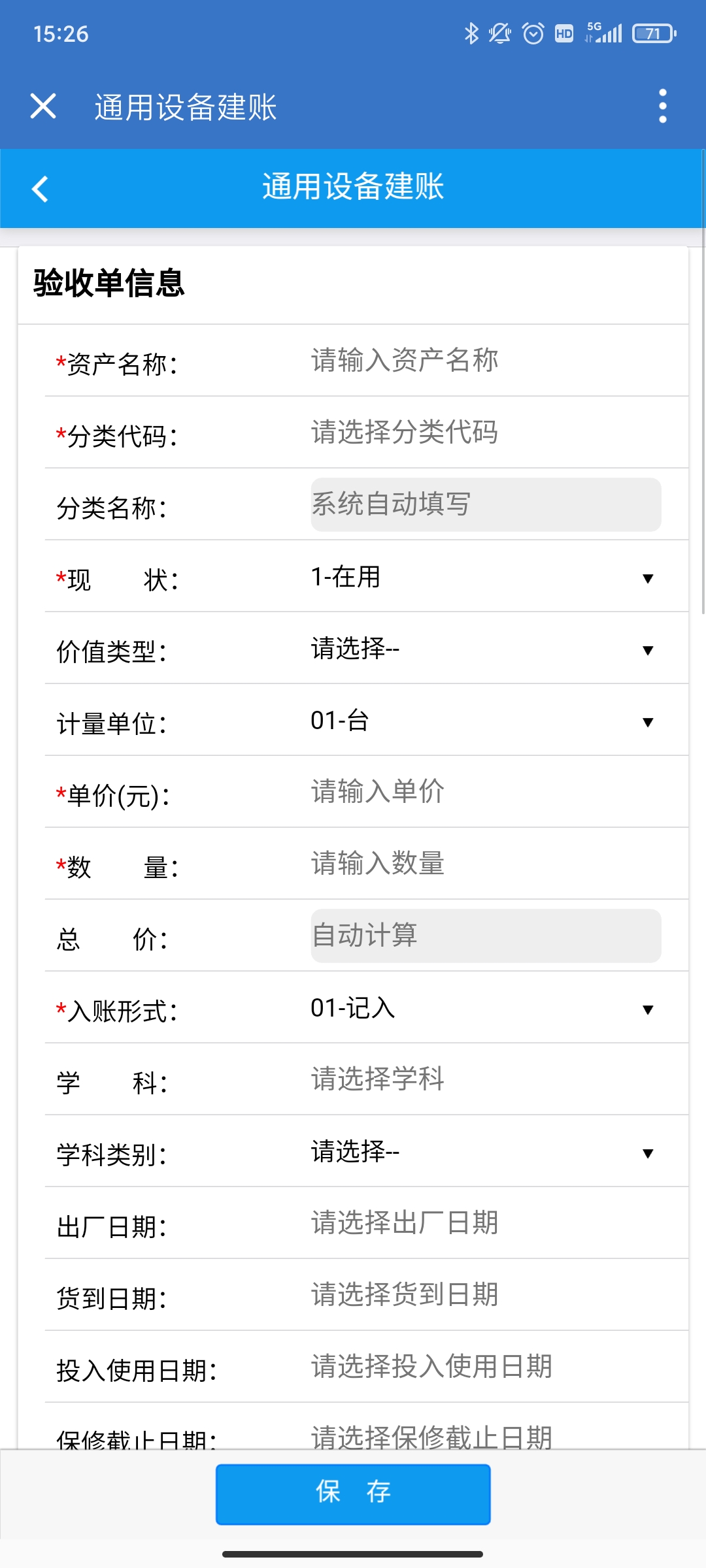Tap the alarm clock status icon
The image size is (706, 1568).
click(531, 33)
